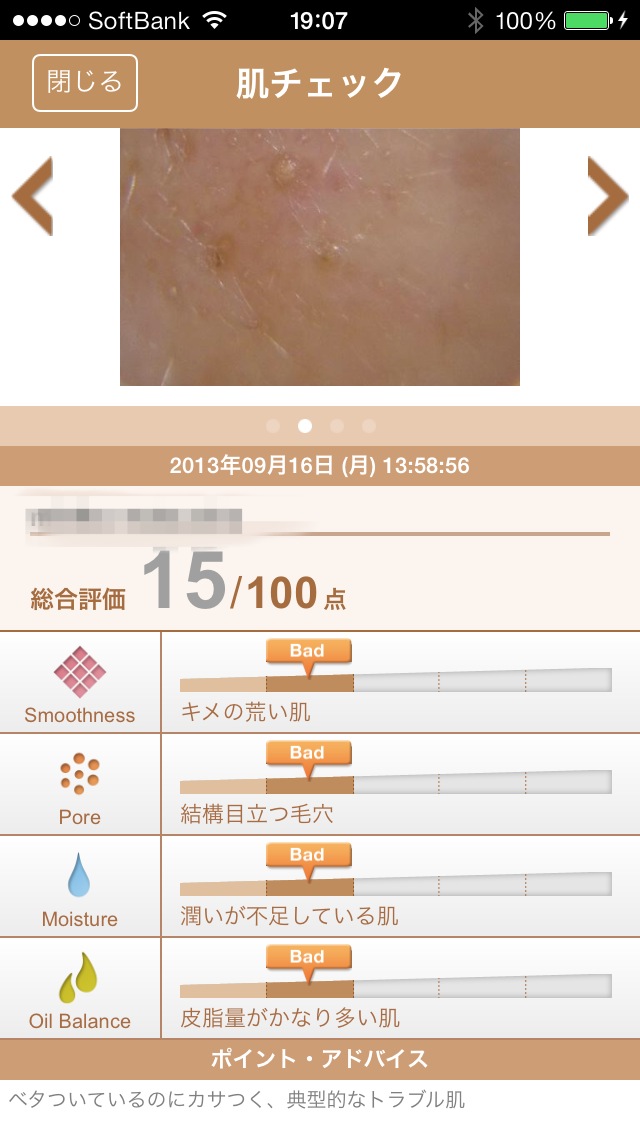The image size is (640, 1136).
Task: Close the skin check with 閉じる
Action: click(85, 83)
